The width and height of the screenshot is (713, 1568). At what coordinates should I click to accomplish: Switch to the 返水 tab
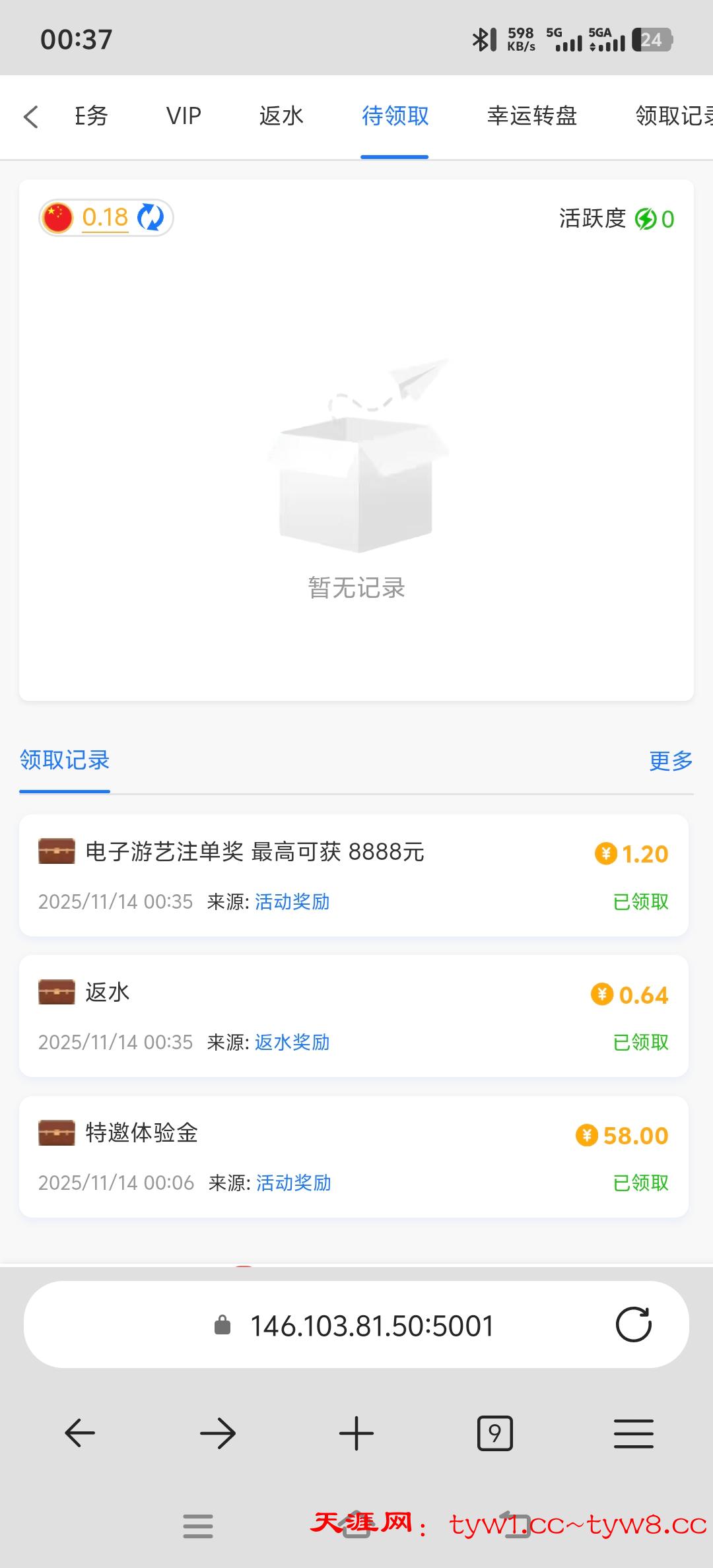281,116
